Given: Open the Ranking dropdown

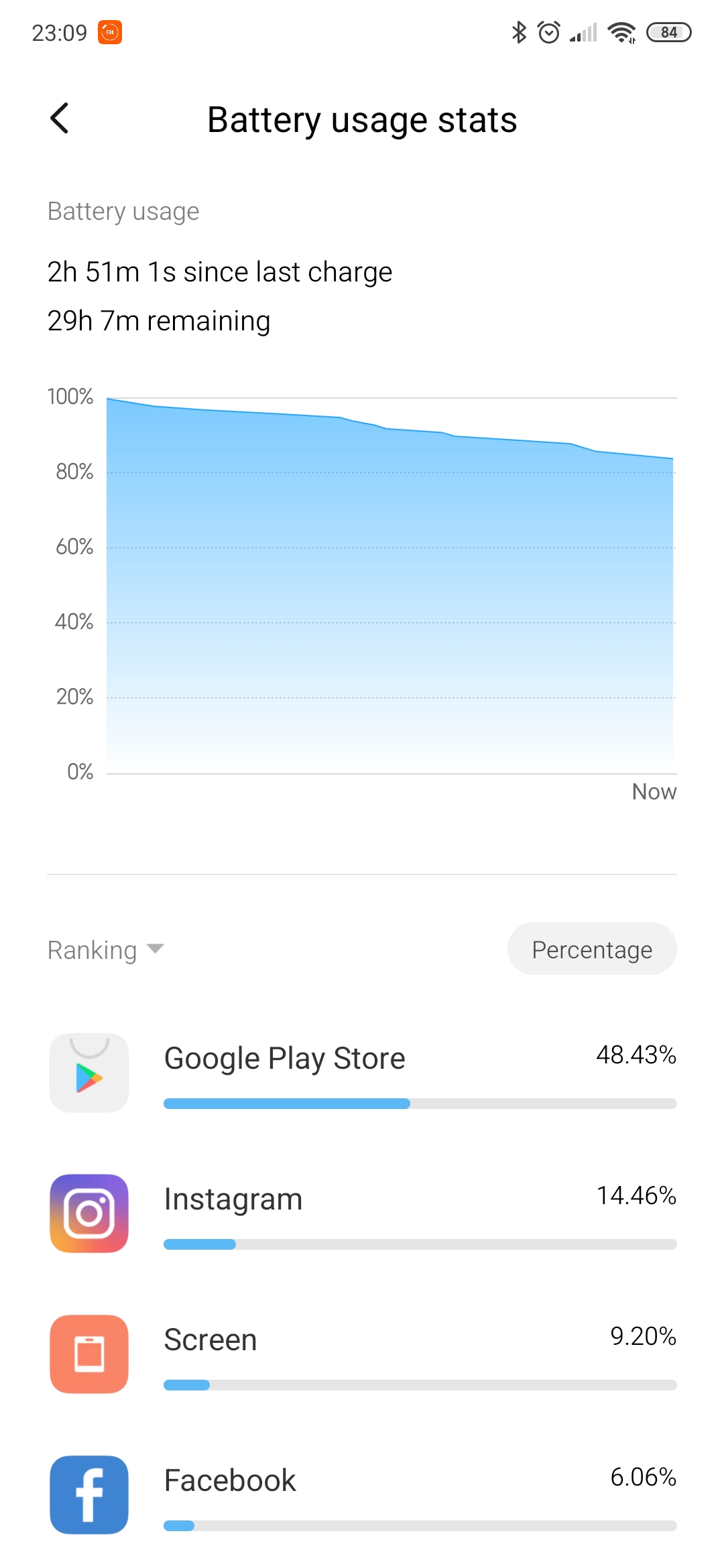Looking at the screenshot, I should coord(105,950).
